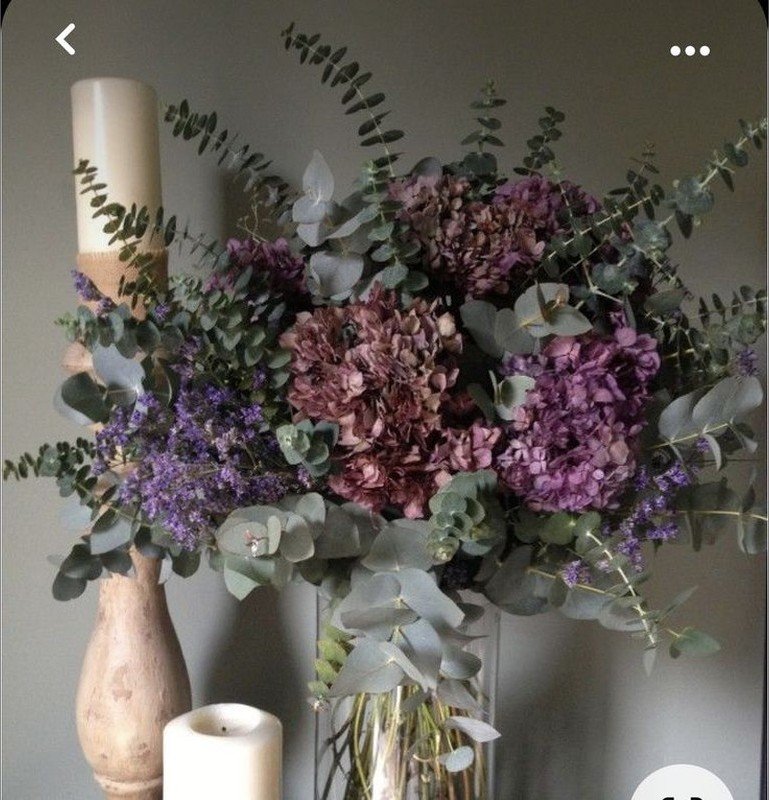Open the three-dot overflow menu

click(689, 50)
